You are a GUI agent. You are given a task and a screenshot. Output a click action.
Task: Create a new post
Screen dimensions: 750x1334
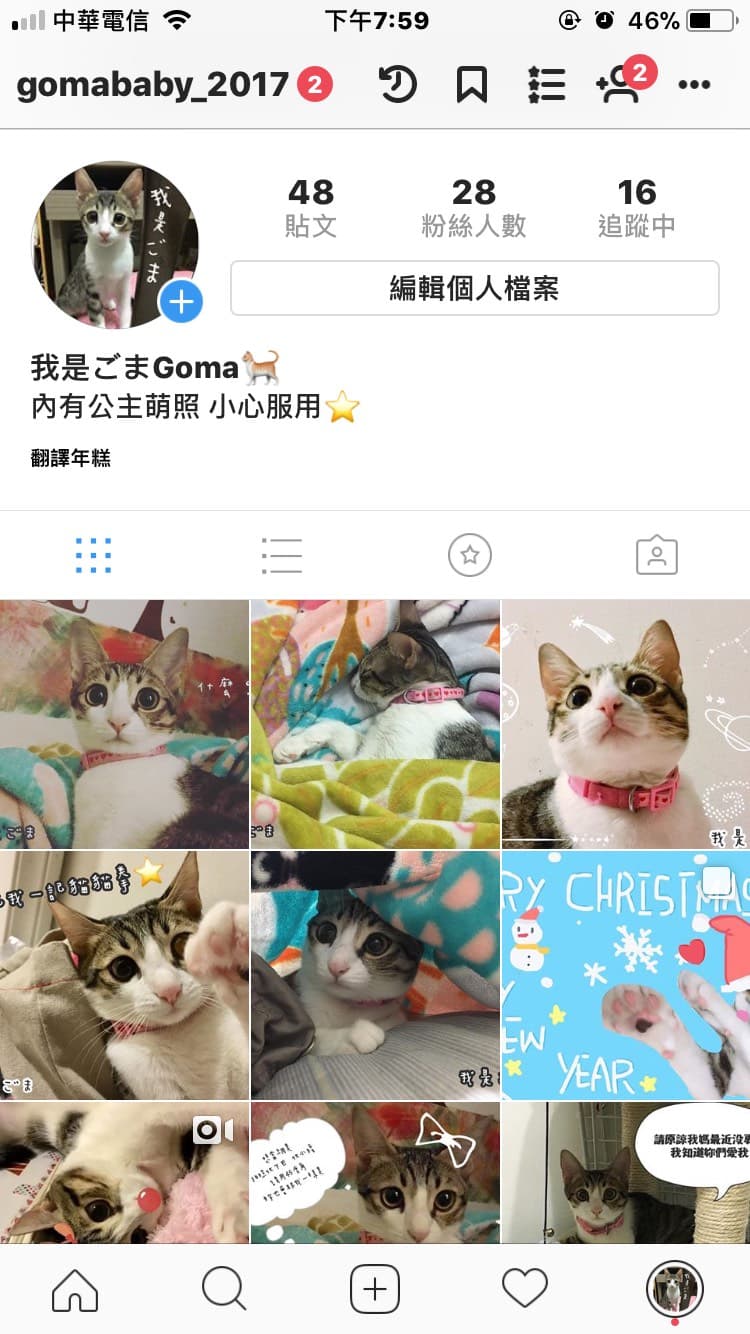click(x=375, y=1289)
